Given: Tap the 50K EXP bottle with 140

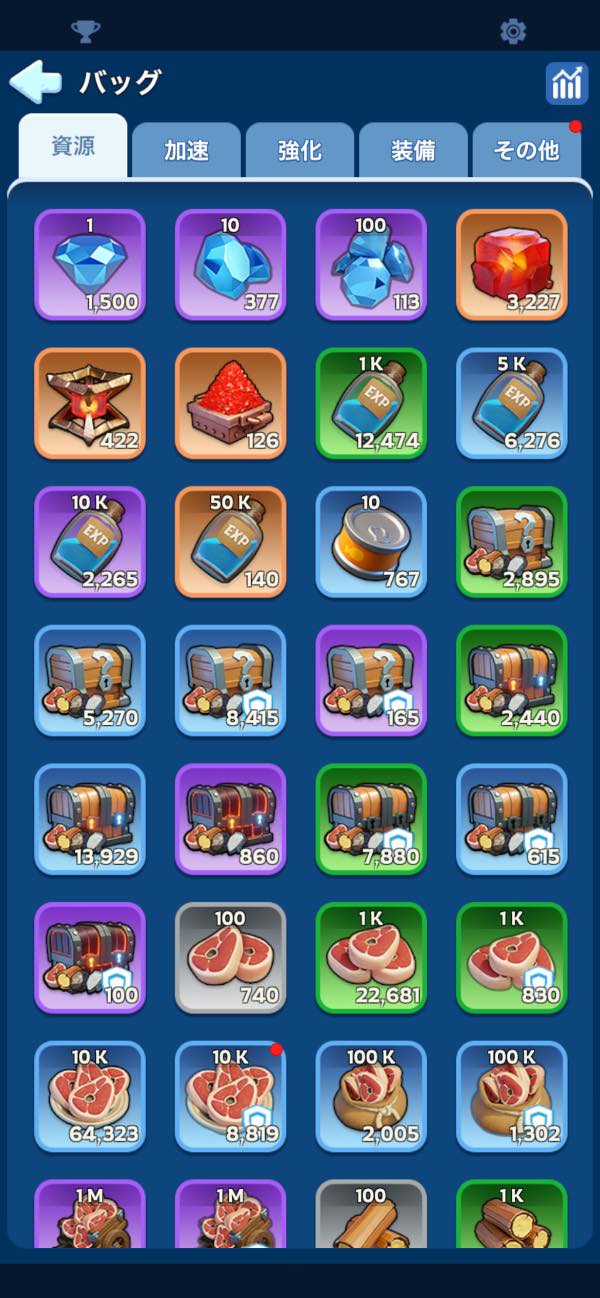Looking at the screenshot, I should (231, 542).
